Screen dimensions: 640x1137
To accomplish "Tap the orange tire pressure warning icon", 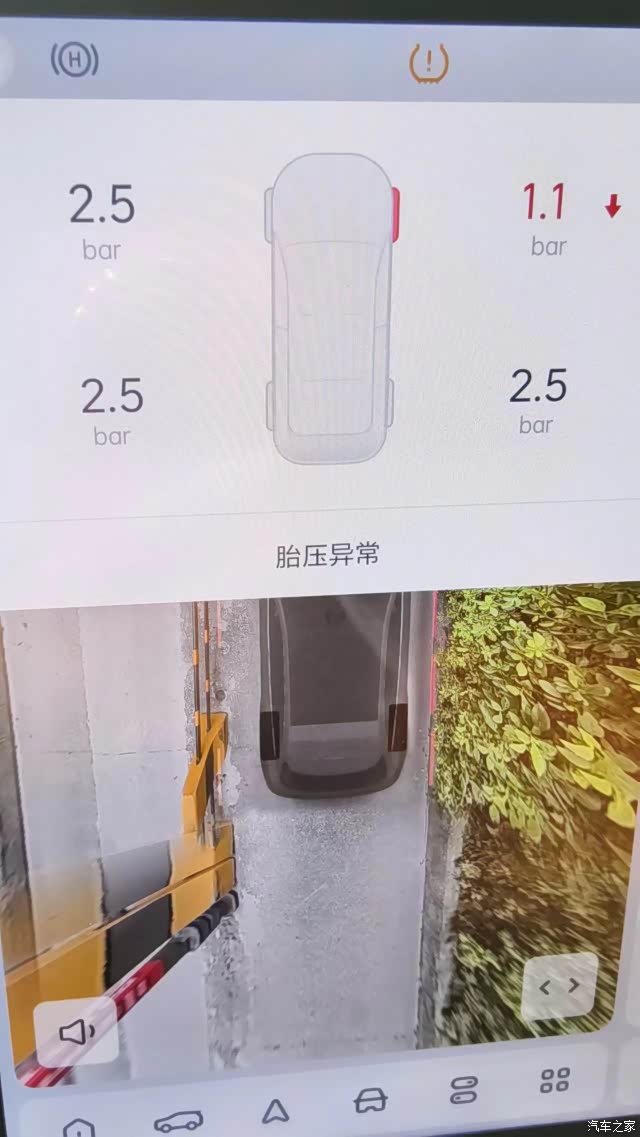I will click(x=429, y=64).
